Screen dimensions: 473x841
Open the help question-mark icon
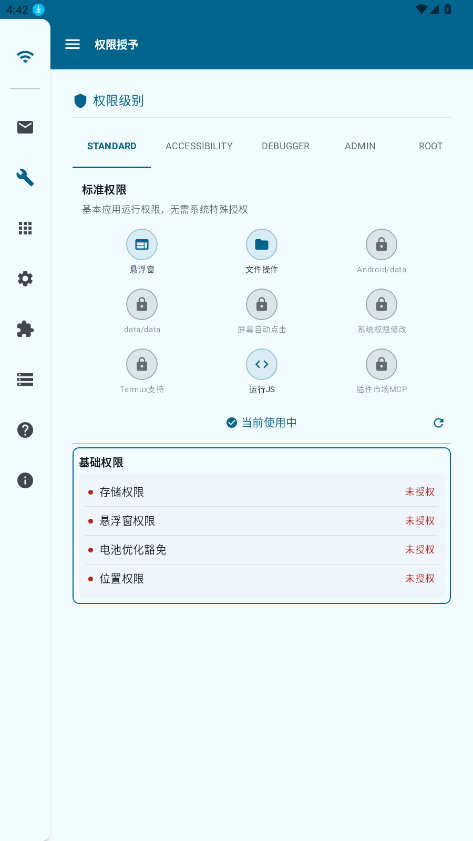pyautogui.click(x=25, y=430)
